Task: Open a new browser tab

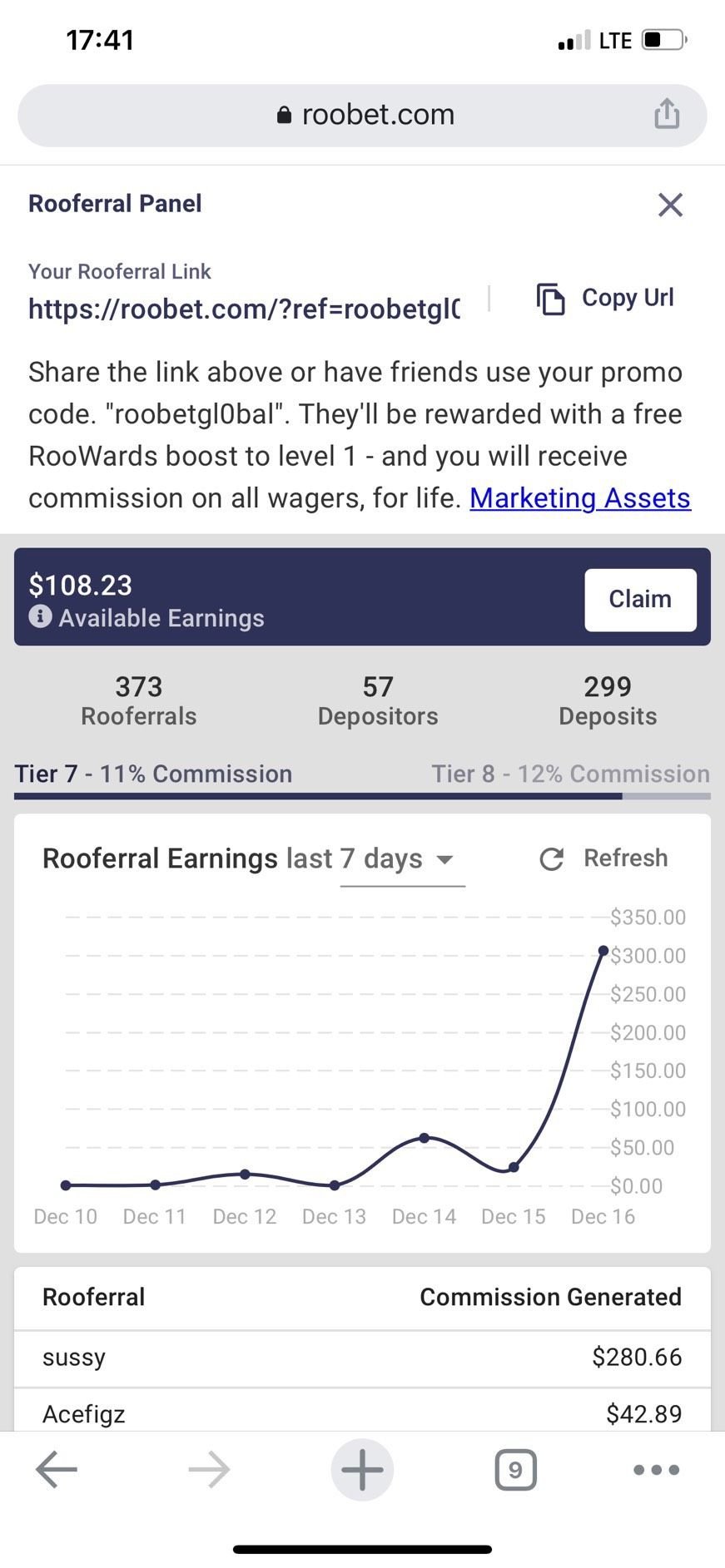Action: [362, 1470]
